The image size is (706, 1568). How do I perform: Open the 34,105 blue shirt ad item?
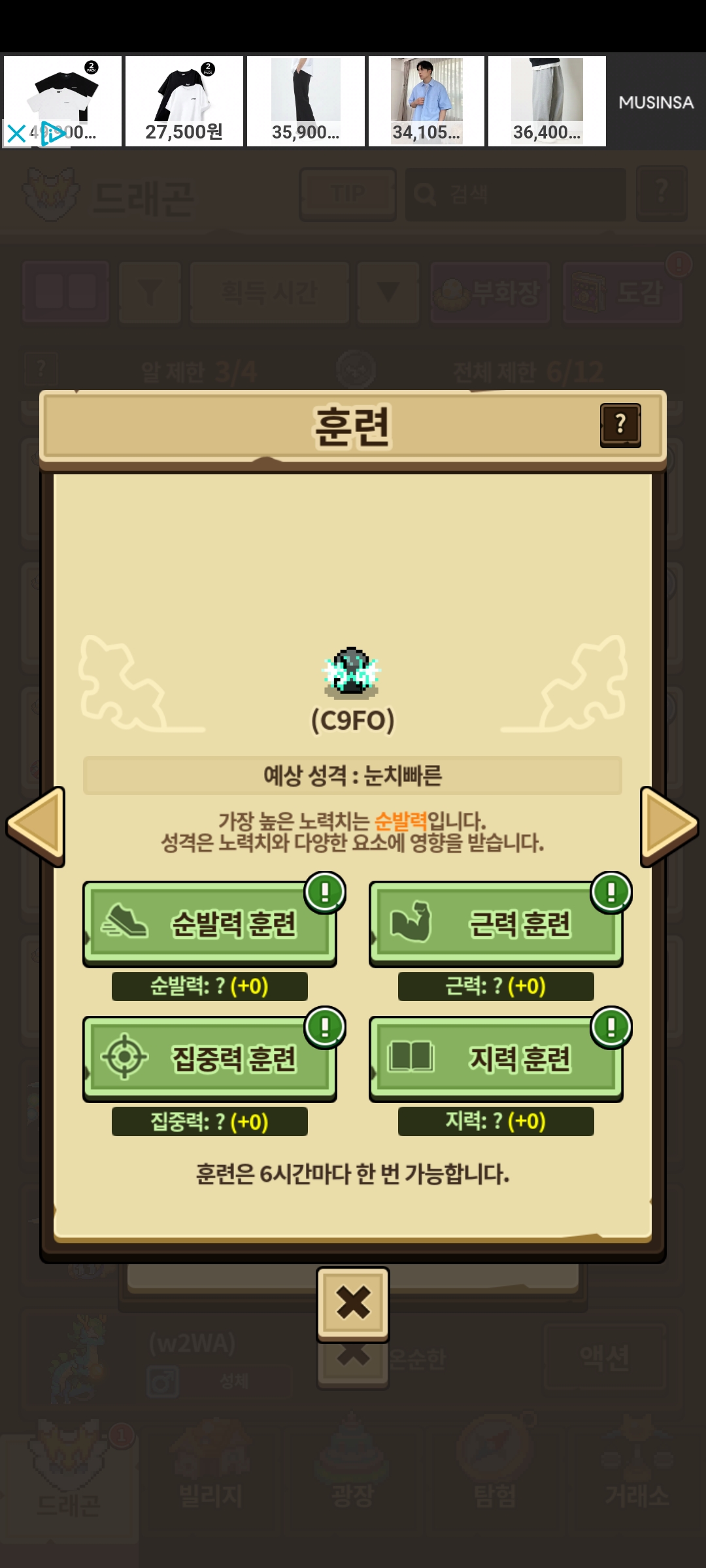click(x=426, y=101)
